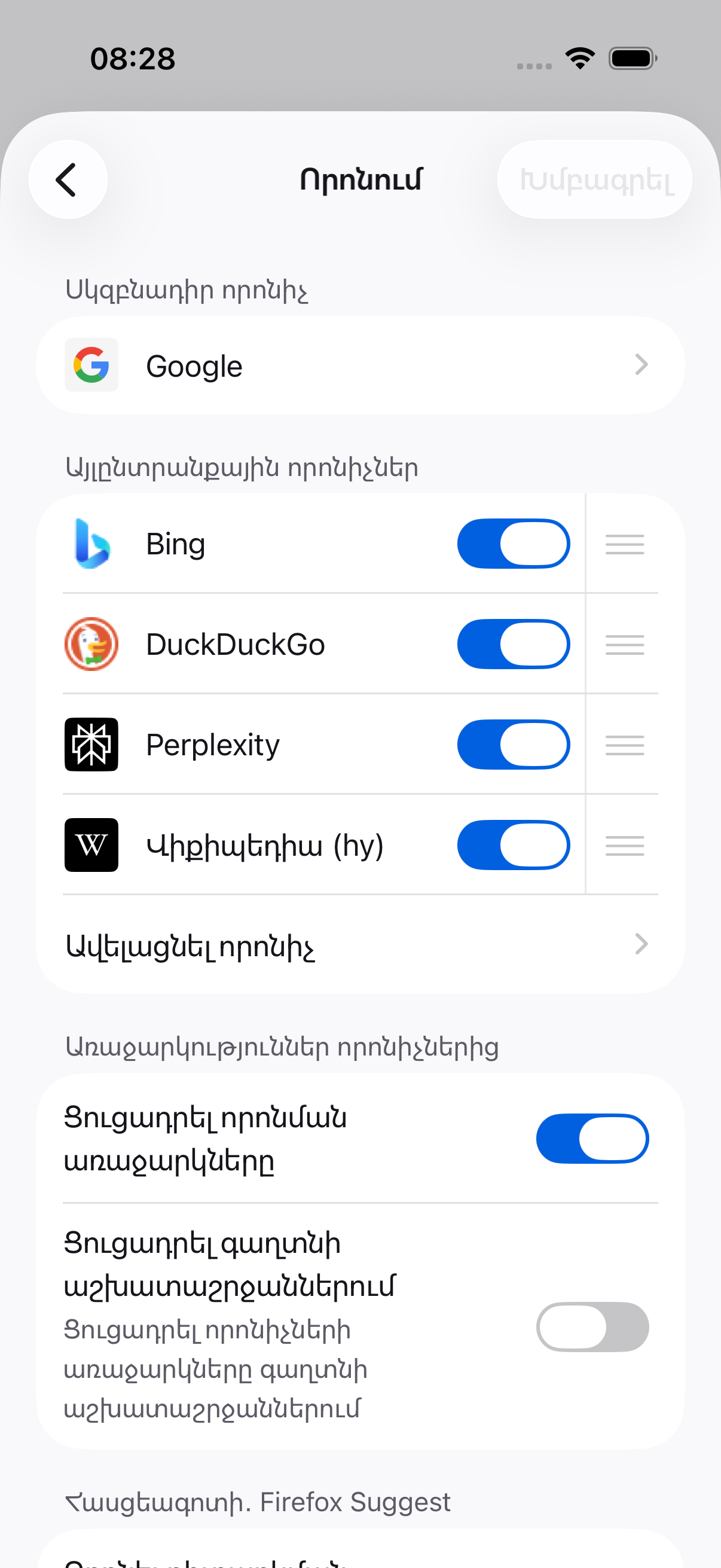
Task: Open the default search engine Google row
Action: point(360,365)
